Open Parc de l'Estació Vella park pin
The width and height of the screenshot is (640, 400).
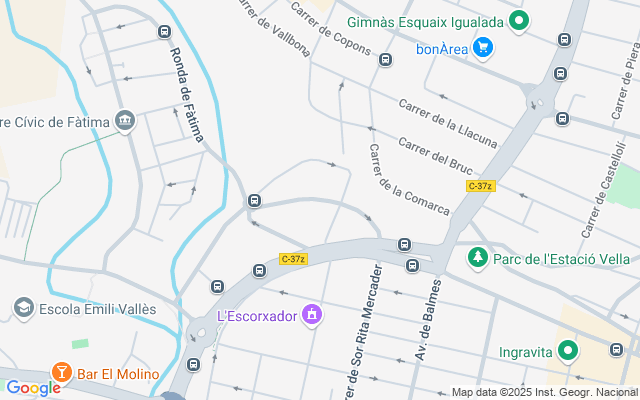click(x=478, y=258)
